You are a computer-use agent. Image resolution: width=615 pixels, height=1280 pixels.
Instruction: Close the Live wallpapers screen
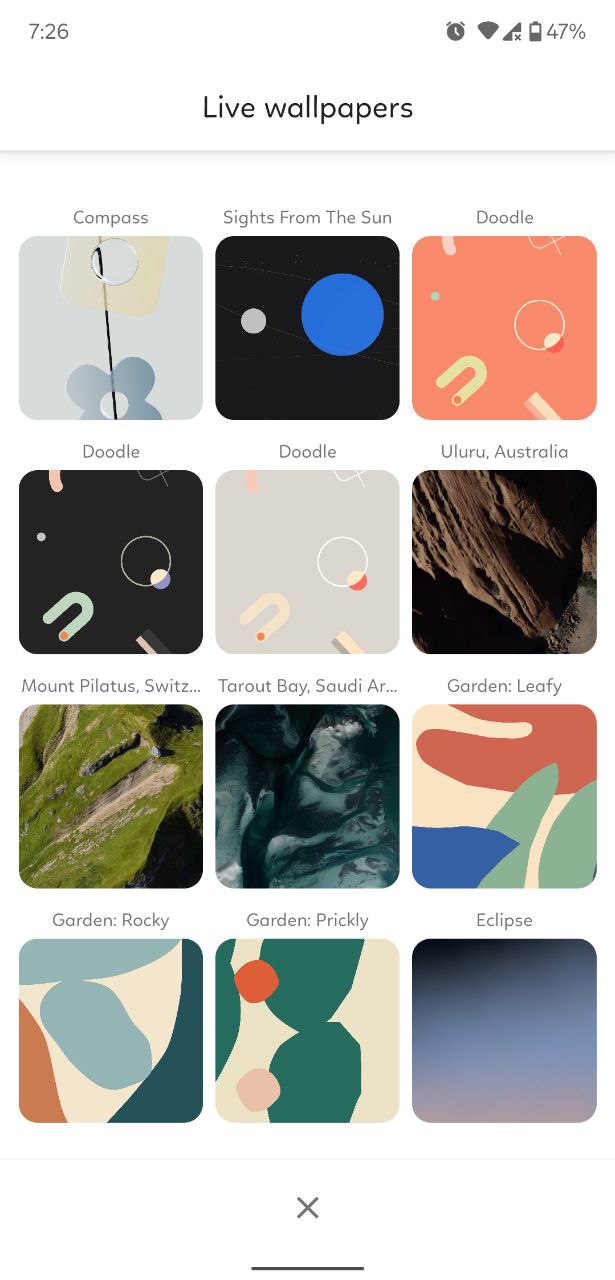307,1208
